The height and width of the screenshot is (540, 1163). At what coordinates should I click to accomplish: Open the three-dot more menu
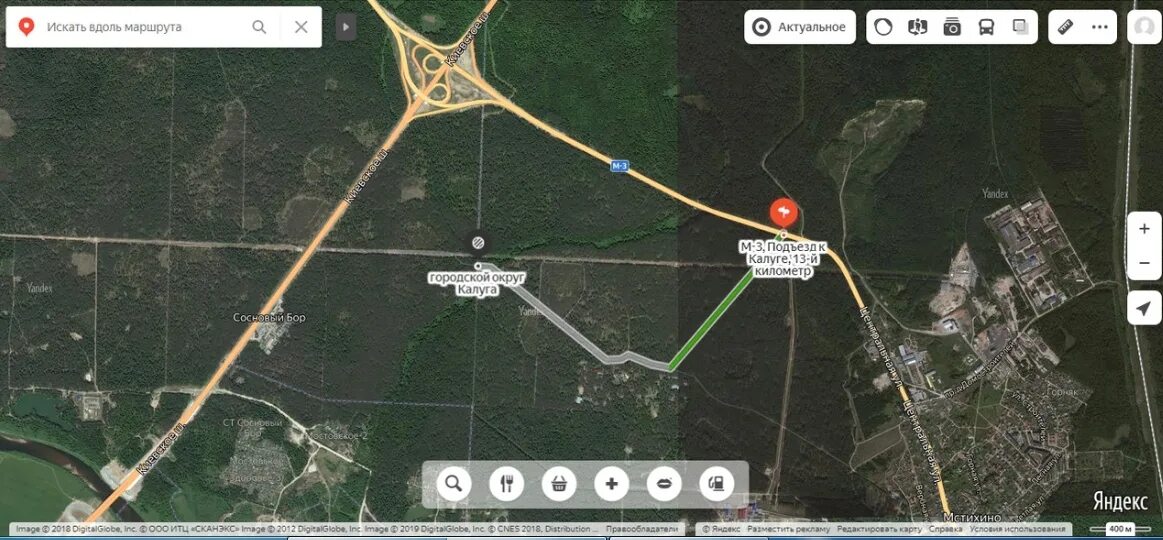pos(1100,27)
